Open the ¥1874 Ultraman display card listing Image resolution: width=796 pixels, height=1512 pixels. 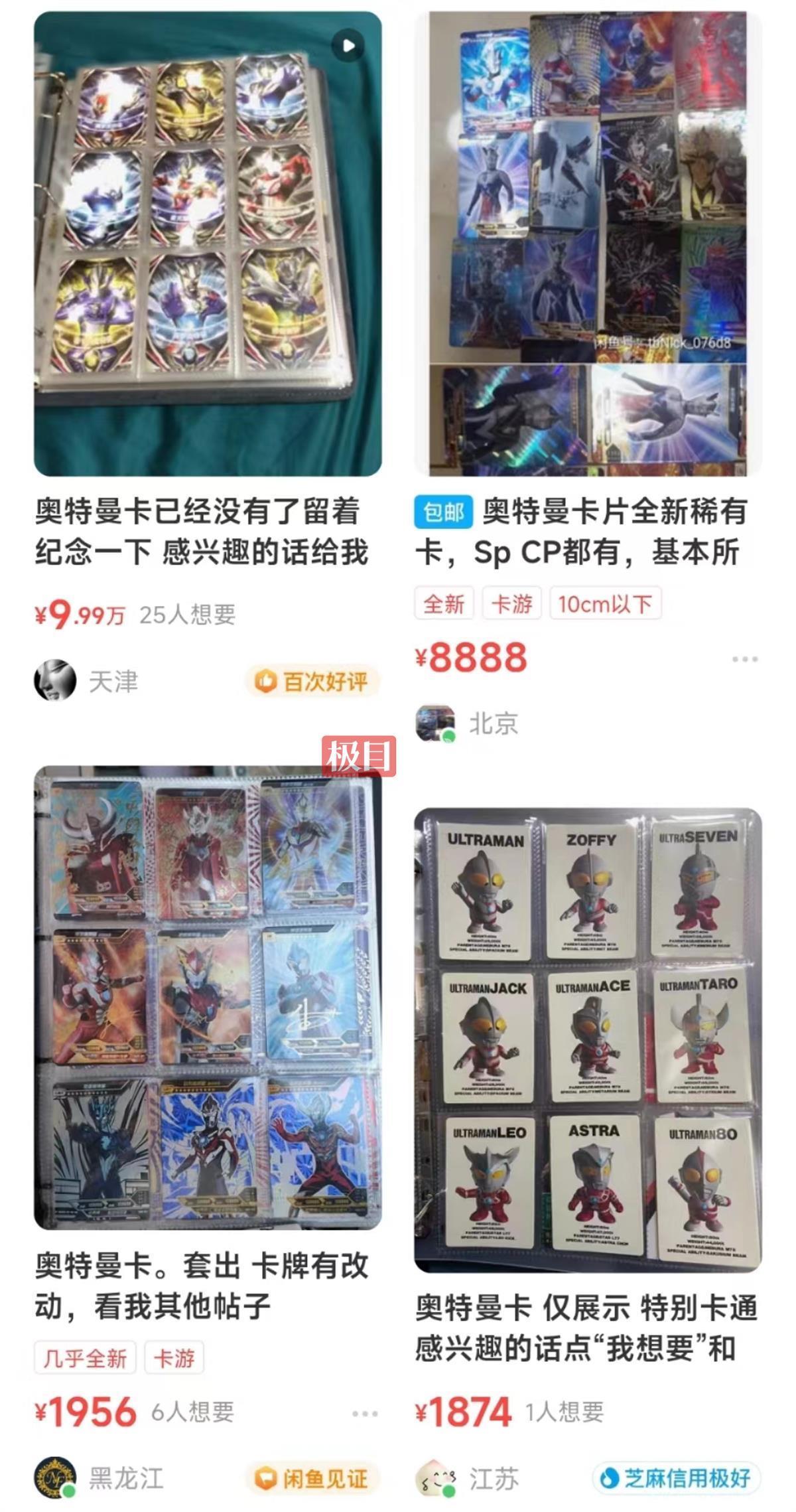(x=589, y=1035)
